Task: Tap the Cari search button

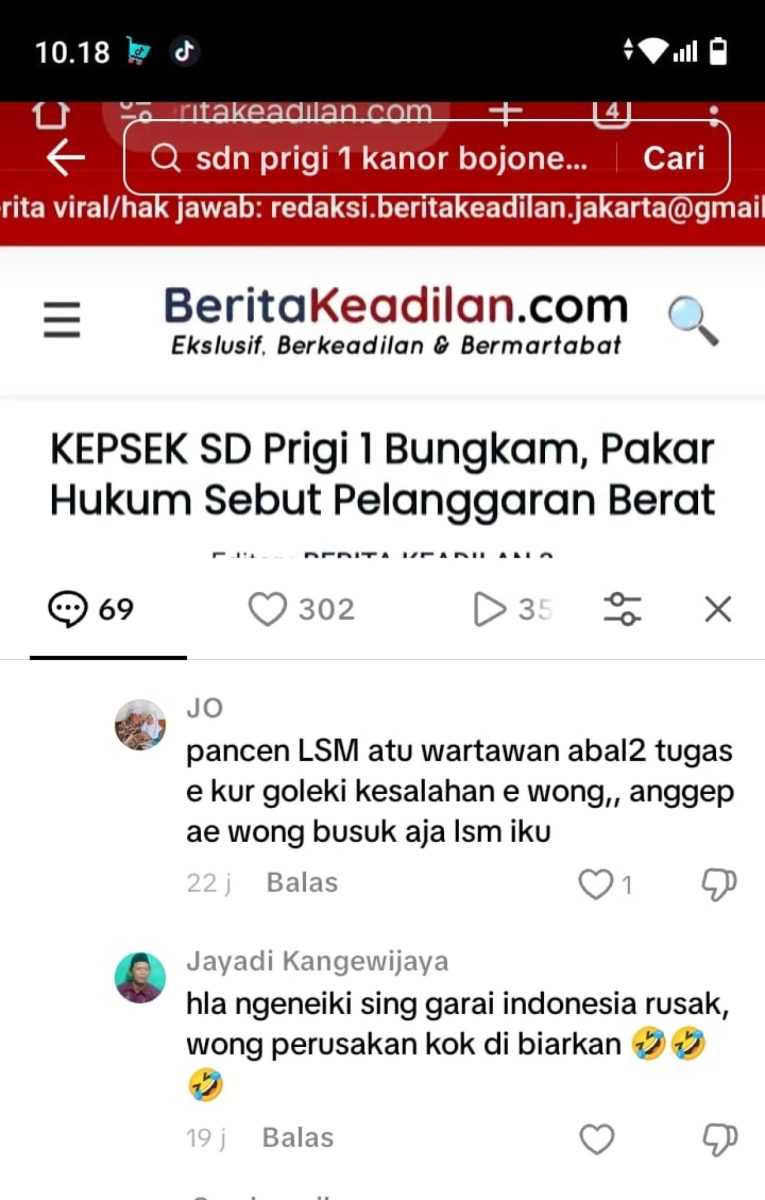Action: coord(673,158)
